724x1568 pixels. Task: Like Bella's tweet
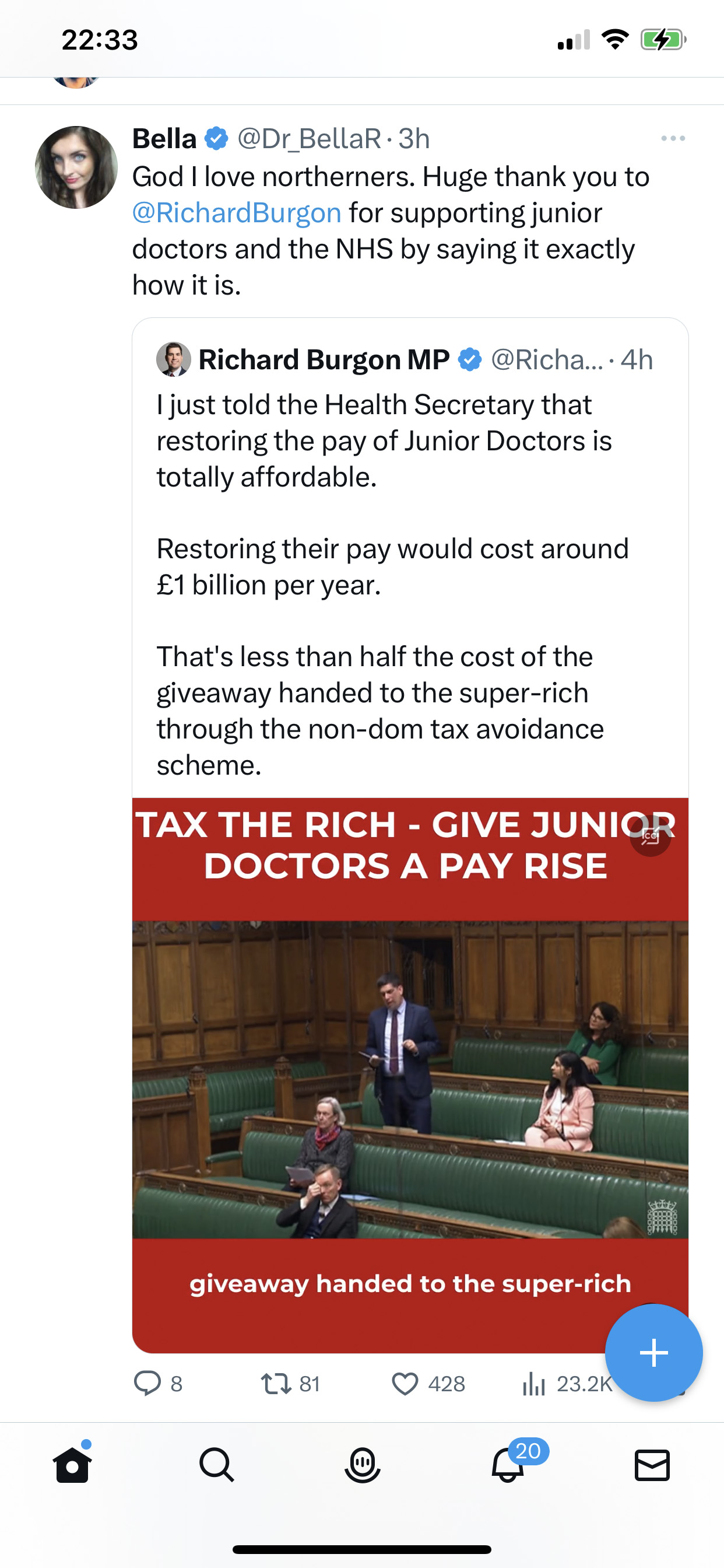coord(428,1384)
